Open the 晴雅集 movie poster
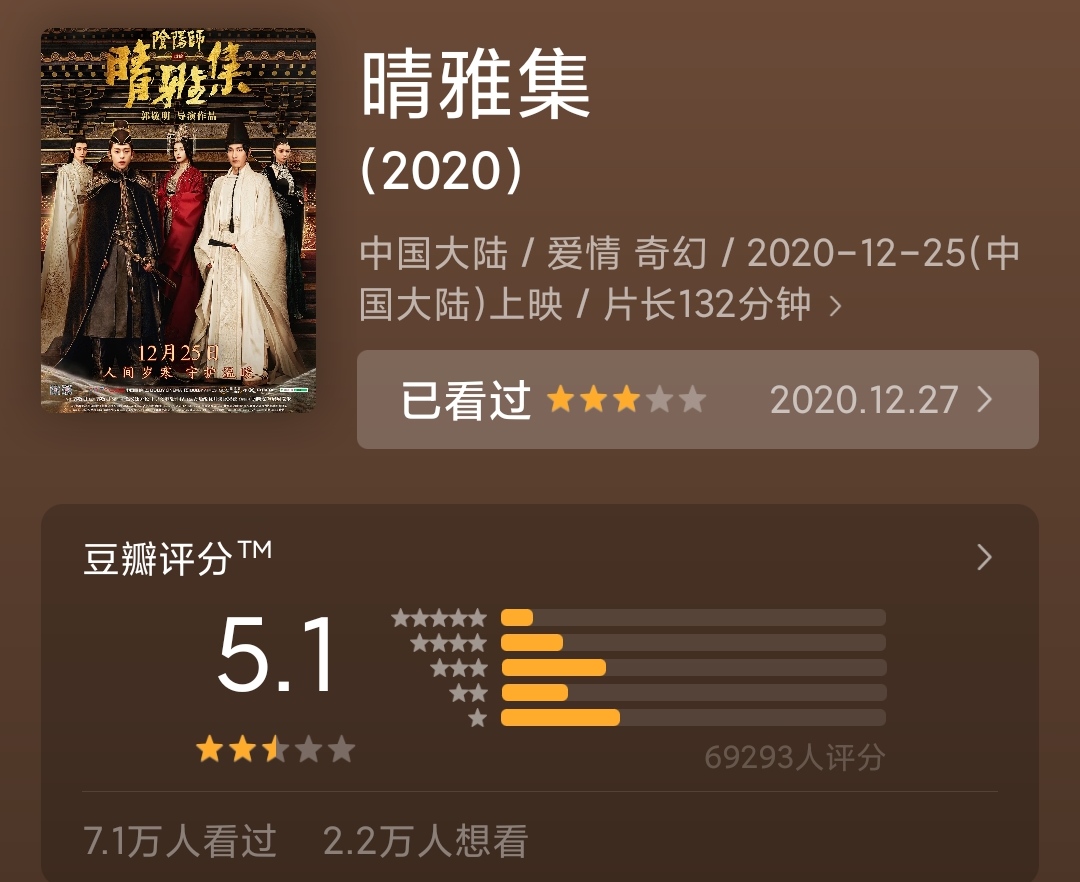Viewport: 1080px width, 882px height. pos(178,218)
